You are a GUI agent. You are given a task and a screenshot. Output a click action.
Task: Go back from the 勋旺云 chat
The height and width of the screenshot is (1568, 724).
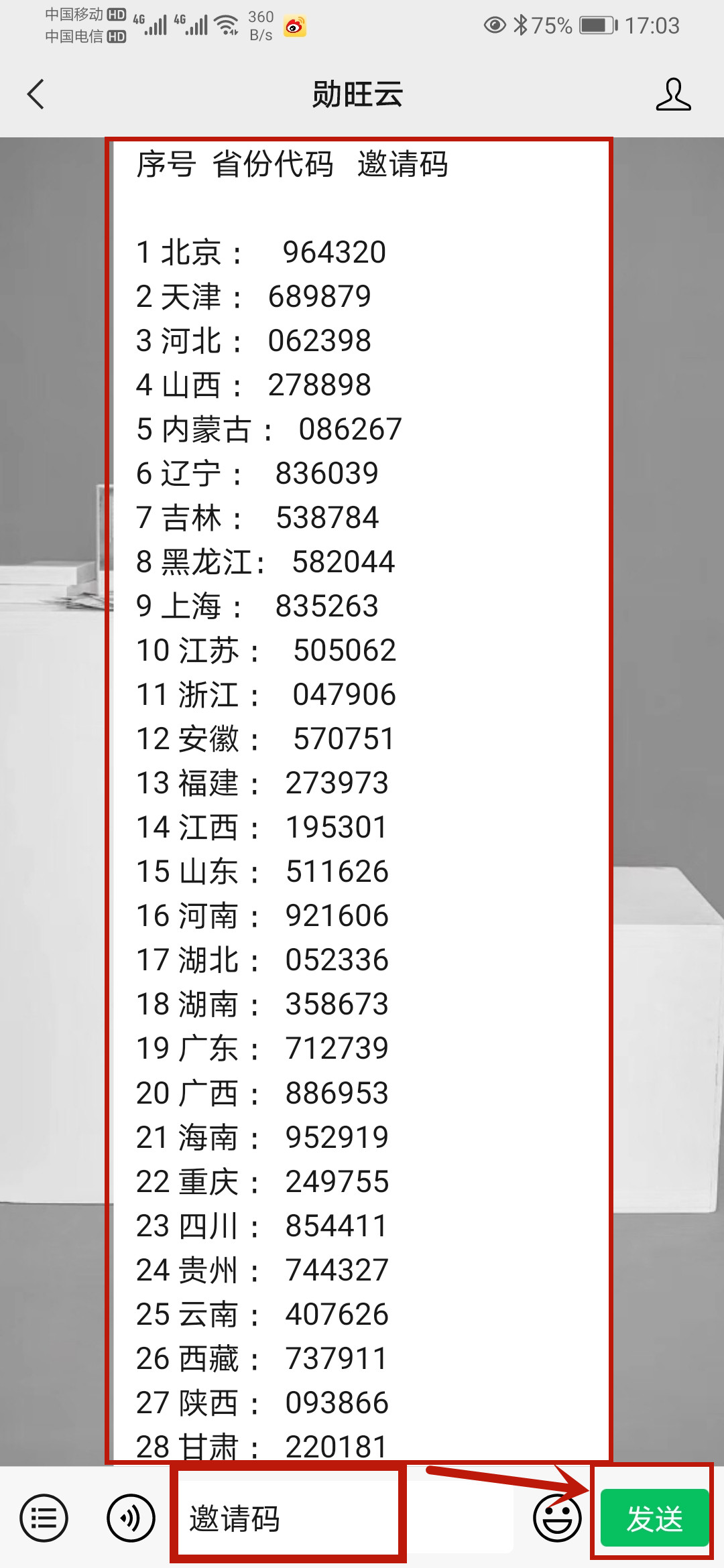pos(36,94)
